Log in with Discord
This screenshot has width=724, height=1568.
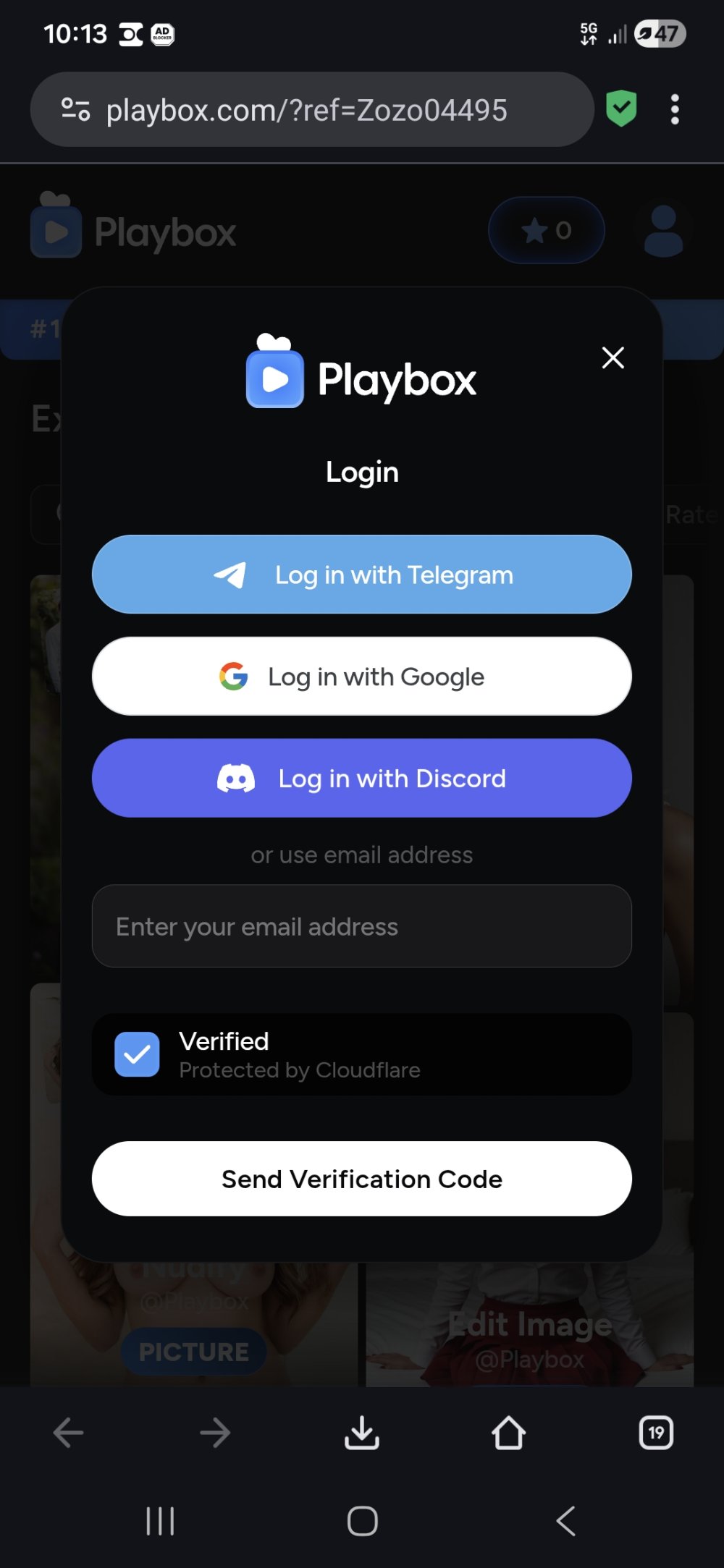coord(362,778)
